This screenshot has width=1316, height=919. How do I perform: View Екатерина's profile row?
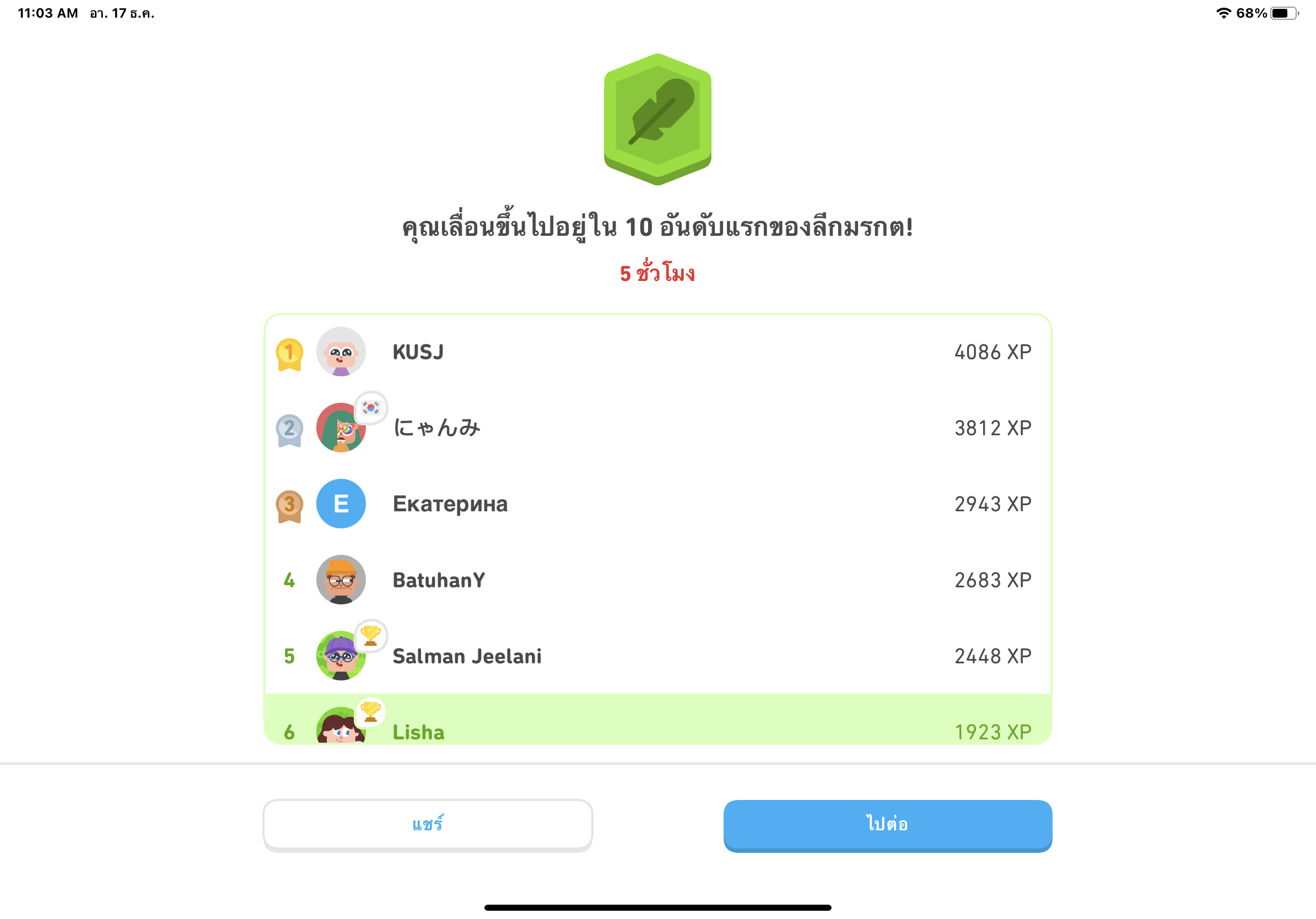tap(657, 504)
